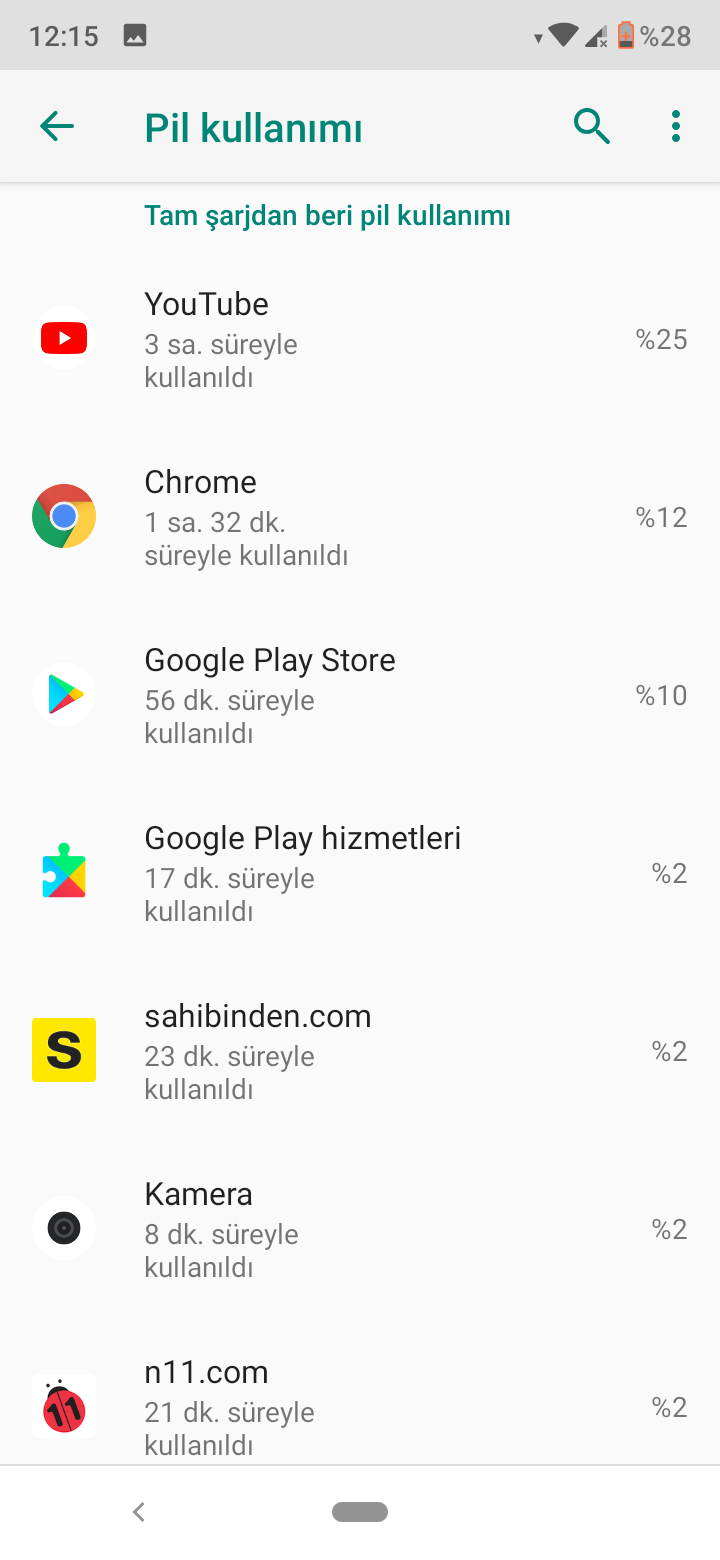Select the Google Play Store row

click(x=360, y=695)
